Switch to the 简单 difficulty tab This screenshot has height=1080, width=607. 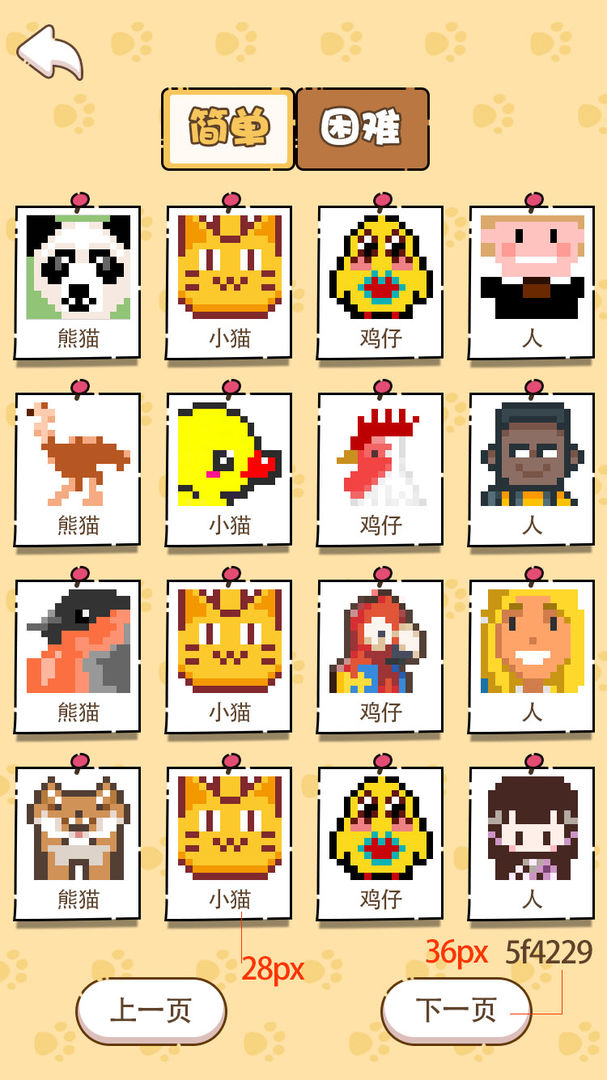tap(229, 129)
